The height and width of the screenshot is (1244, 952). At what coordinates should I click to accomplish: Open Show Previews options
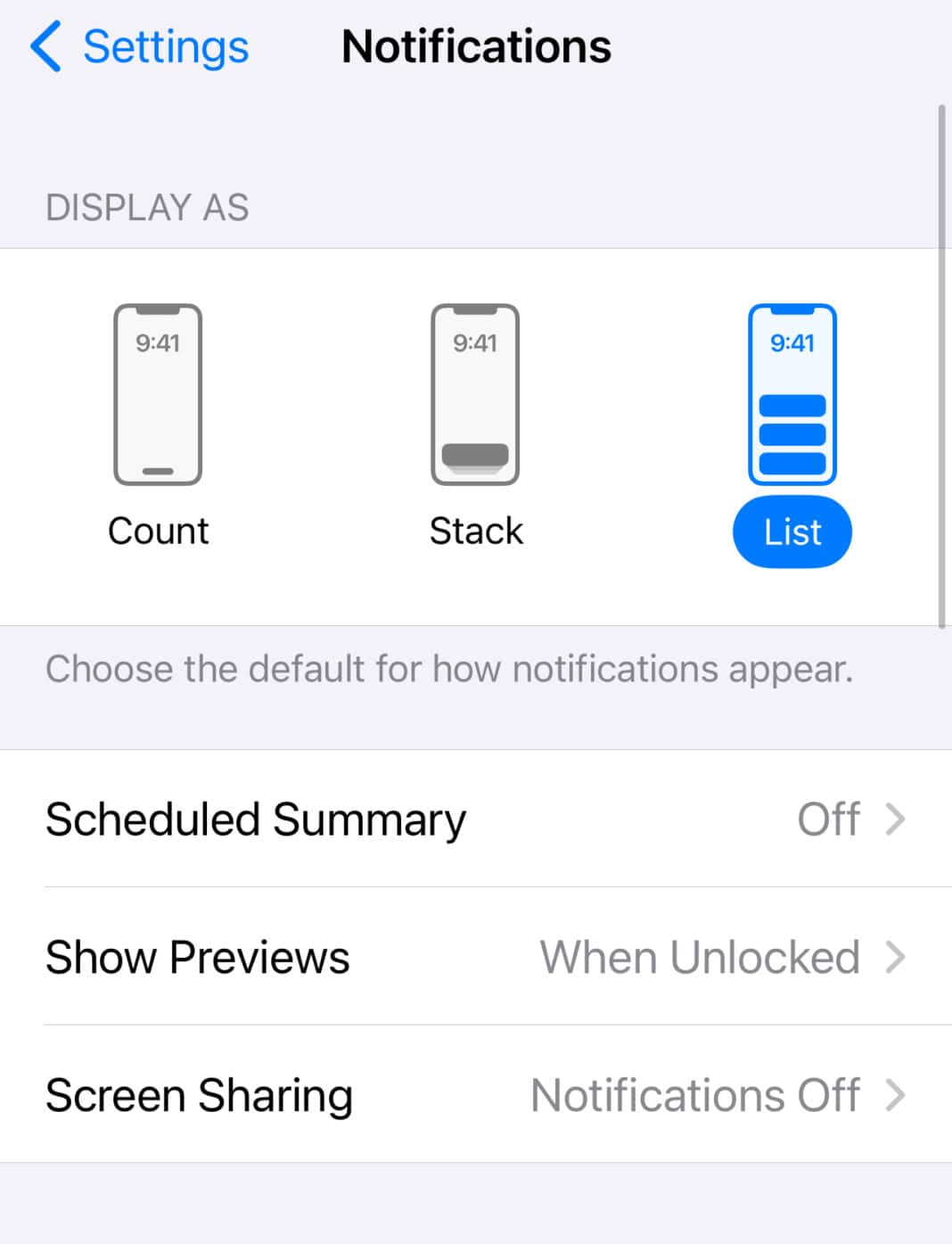(476, 956)
